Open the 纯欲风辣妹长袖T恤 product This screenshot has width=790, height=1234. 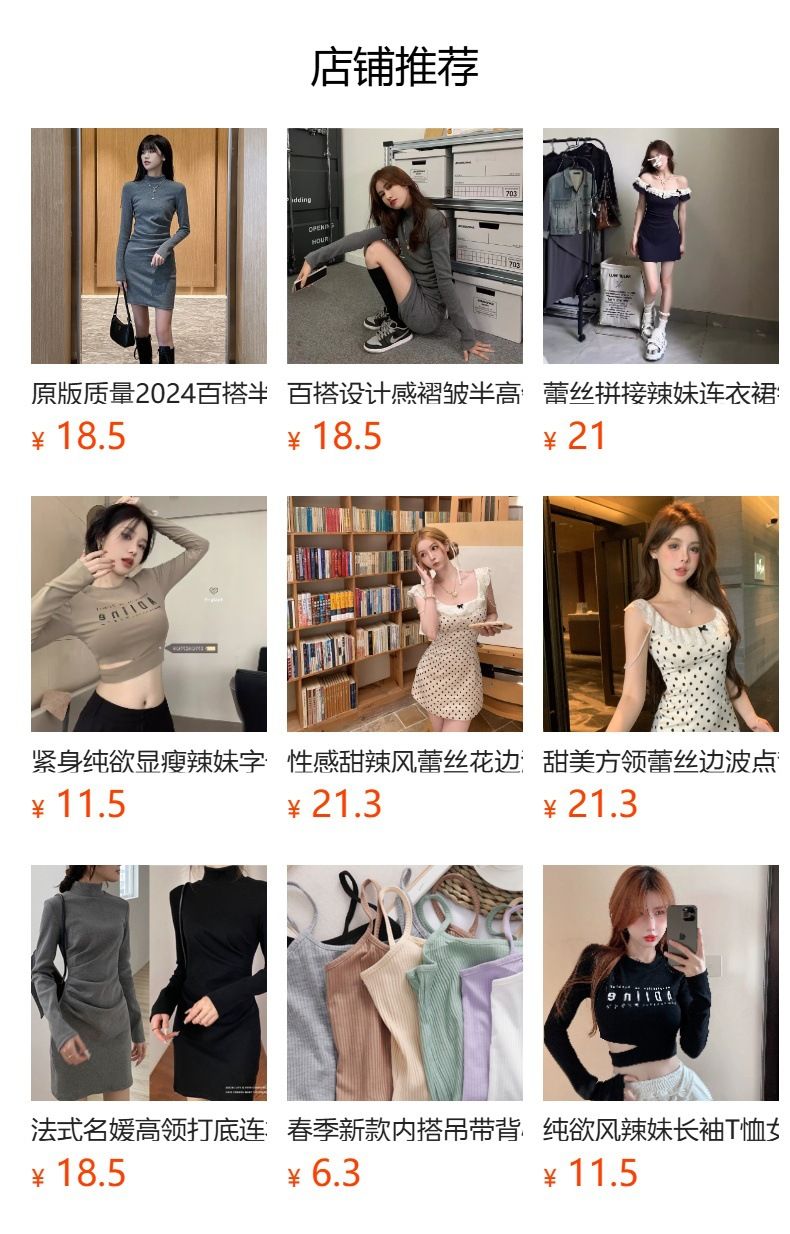[661, 983]
